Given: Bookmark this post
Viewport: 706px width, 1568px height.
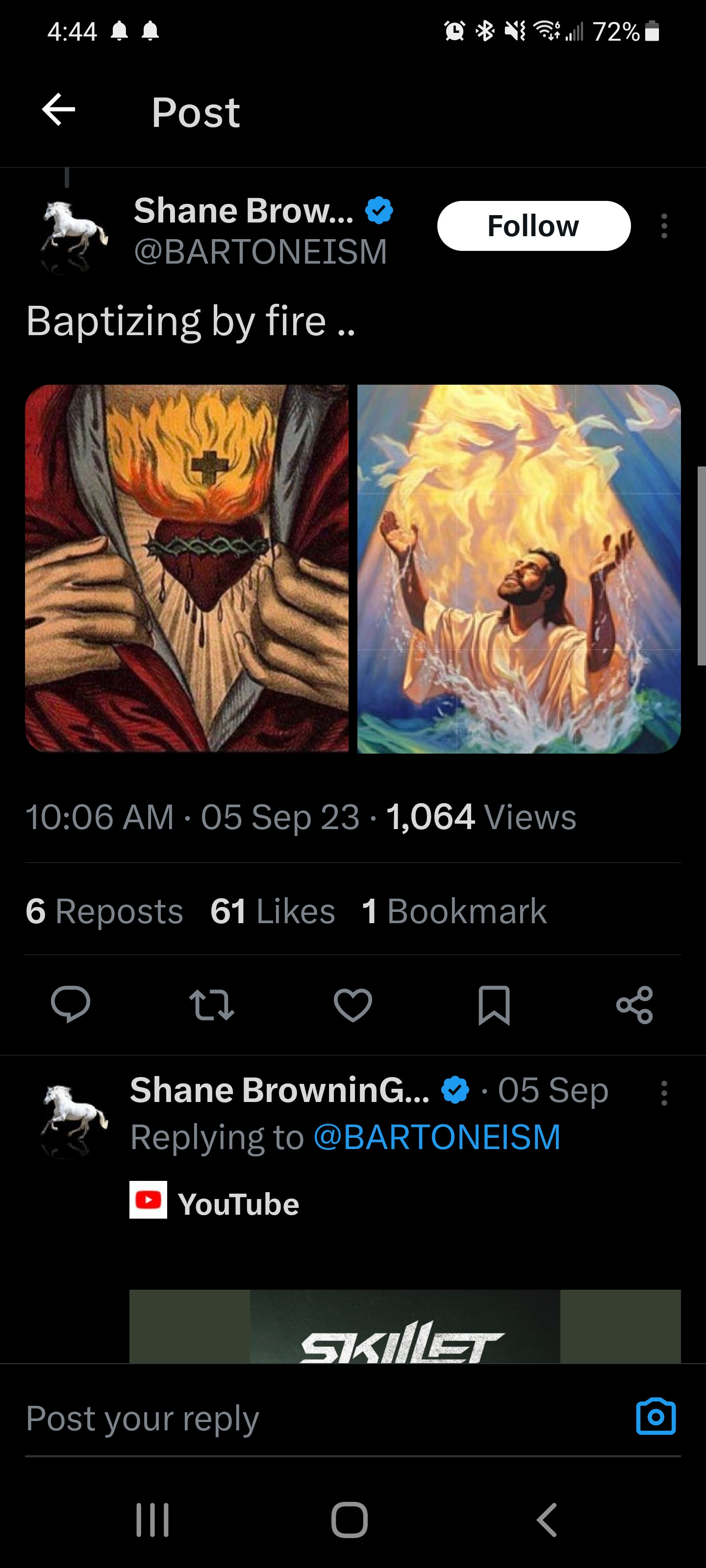Looking at the screenshot, I should (493, 1004).
